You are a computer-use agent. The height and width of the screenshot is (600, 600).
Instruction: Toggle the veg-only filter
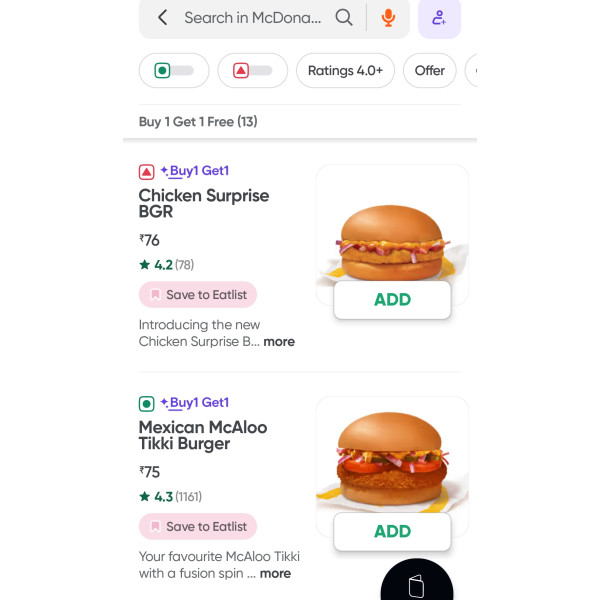click(173, 71)
